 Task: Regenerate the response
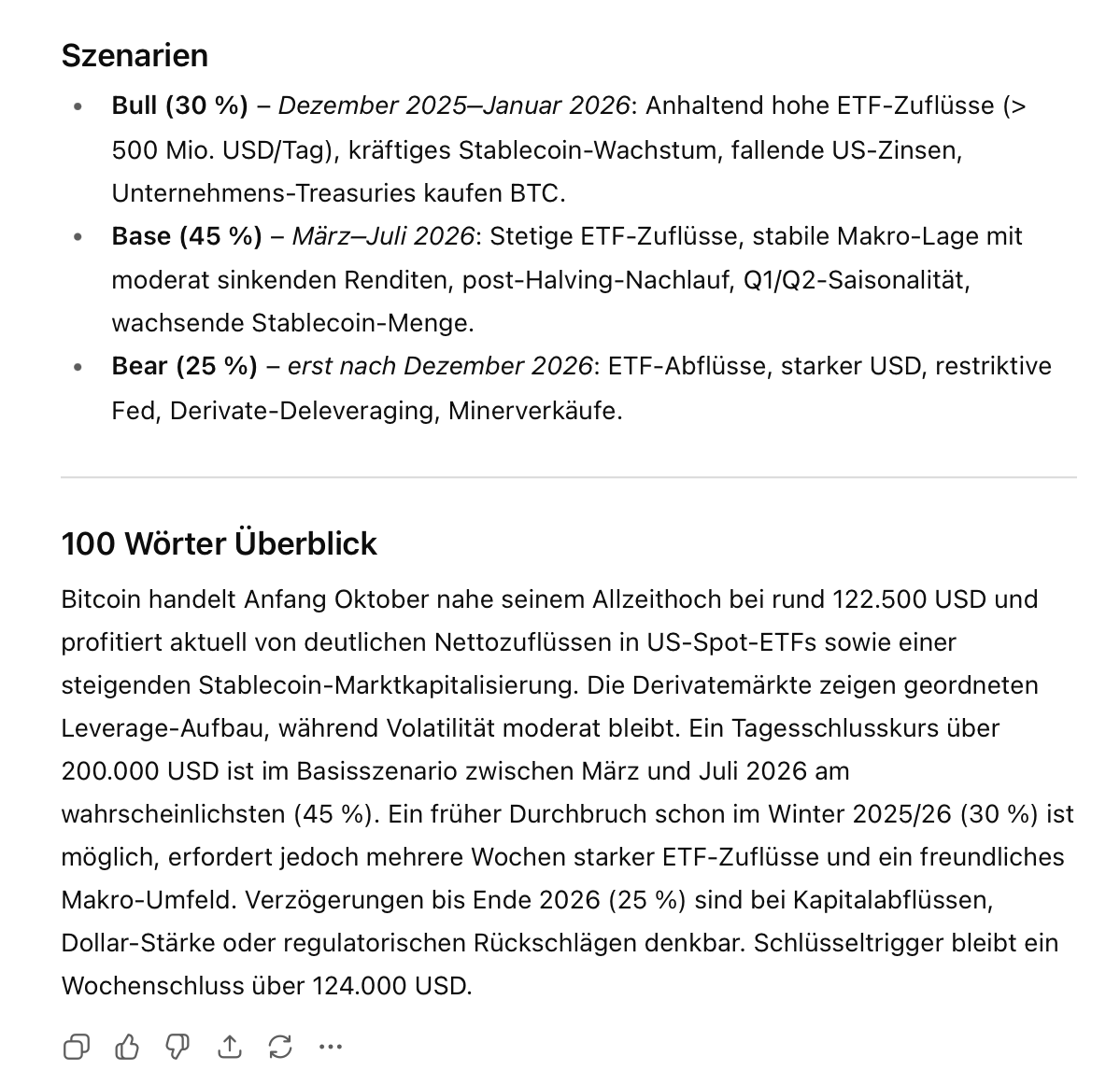coord(280,1047)
